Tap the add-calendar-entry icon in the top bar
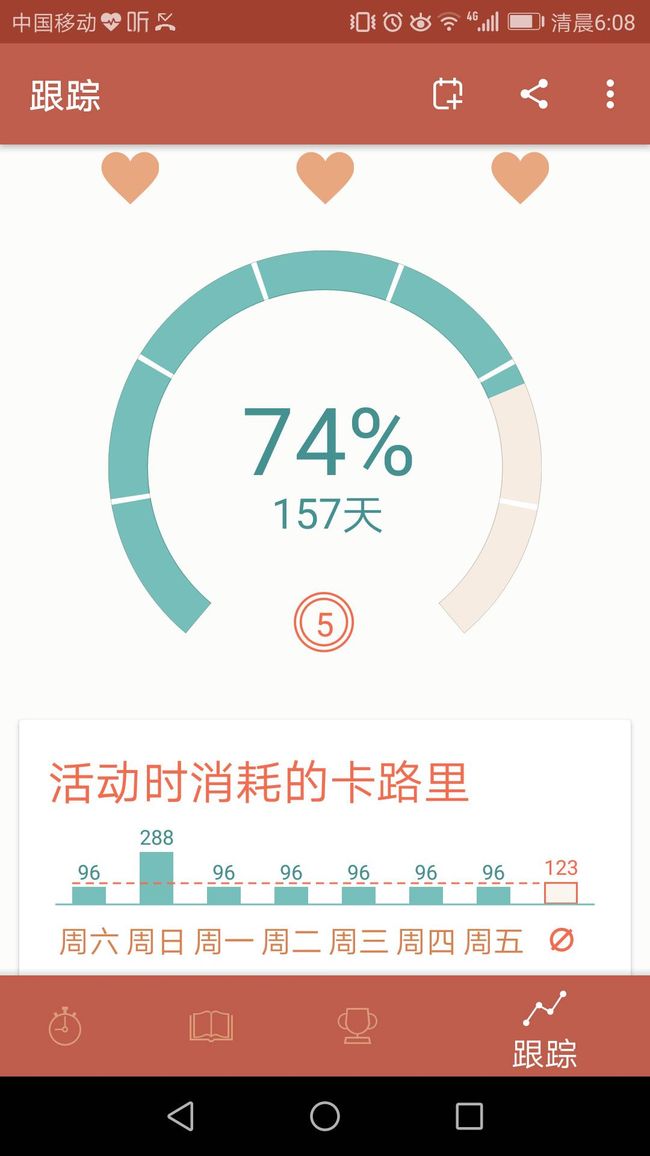650x1156 pixels. tap(447, 94)
